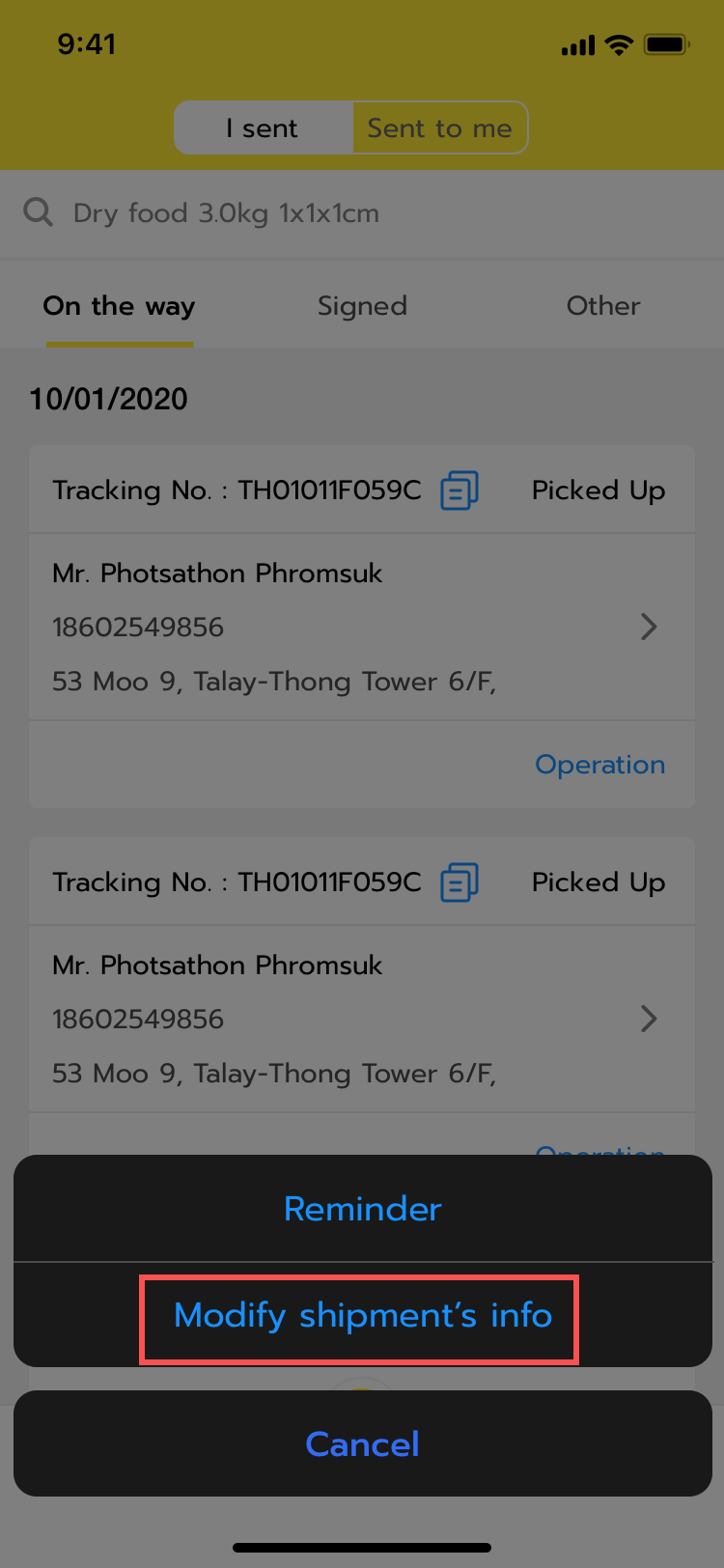Image resolution: width=724 pixels, height=1568 pixels.
Task: Select Modify shipment's info
Action: click(362, 1316)
